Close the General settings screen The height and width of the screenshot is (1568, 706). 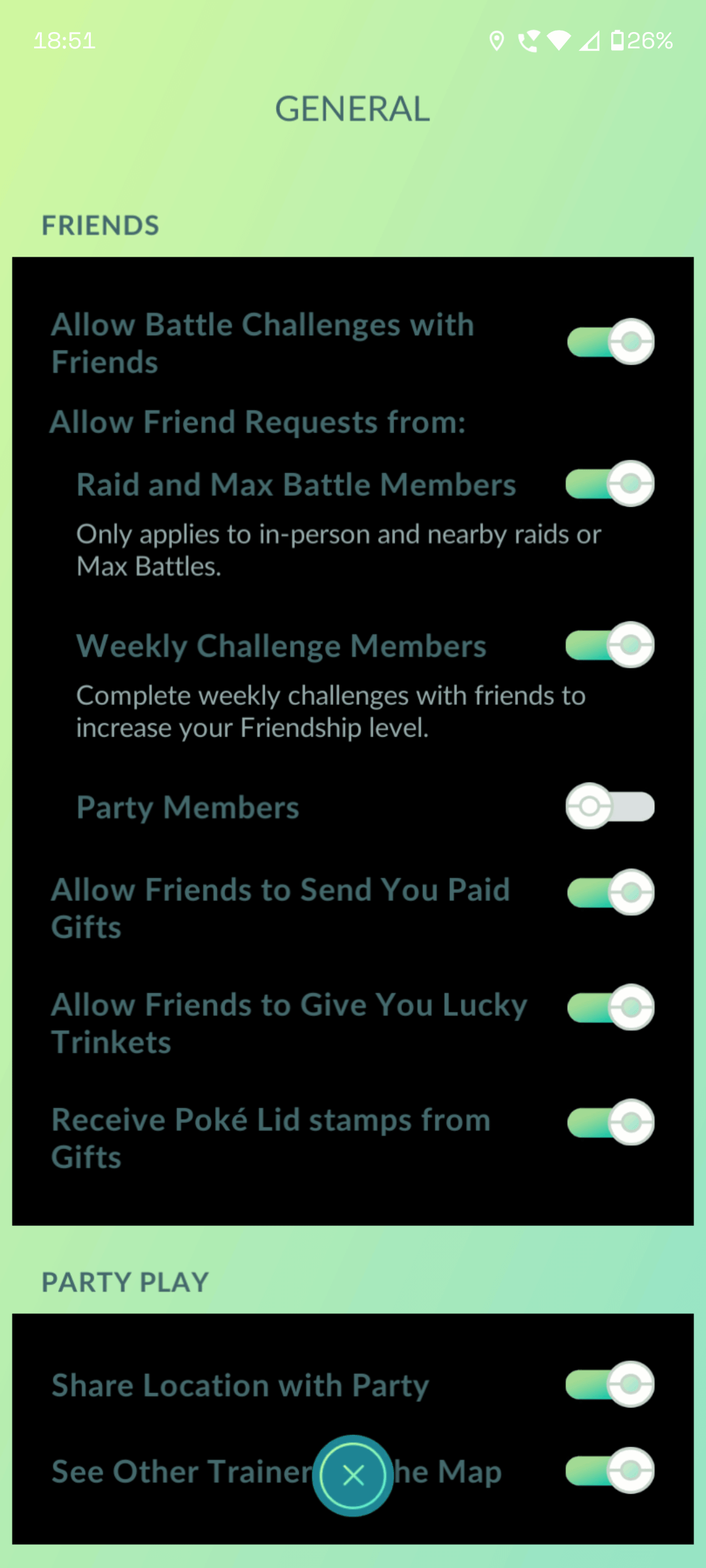click(353, 1475)
